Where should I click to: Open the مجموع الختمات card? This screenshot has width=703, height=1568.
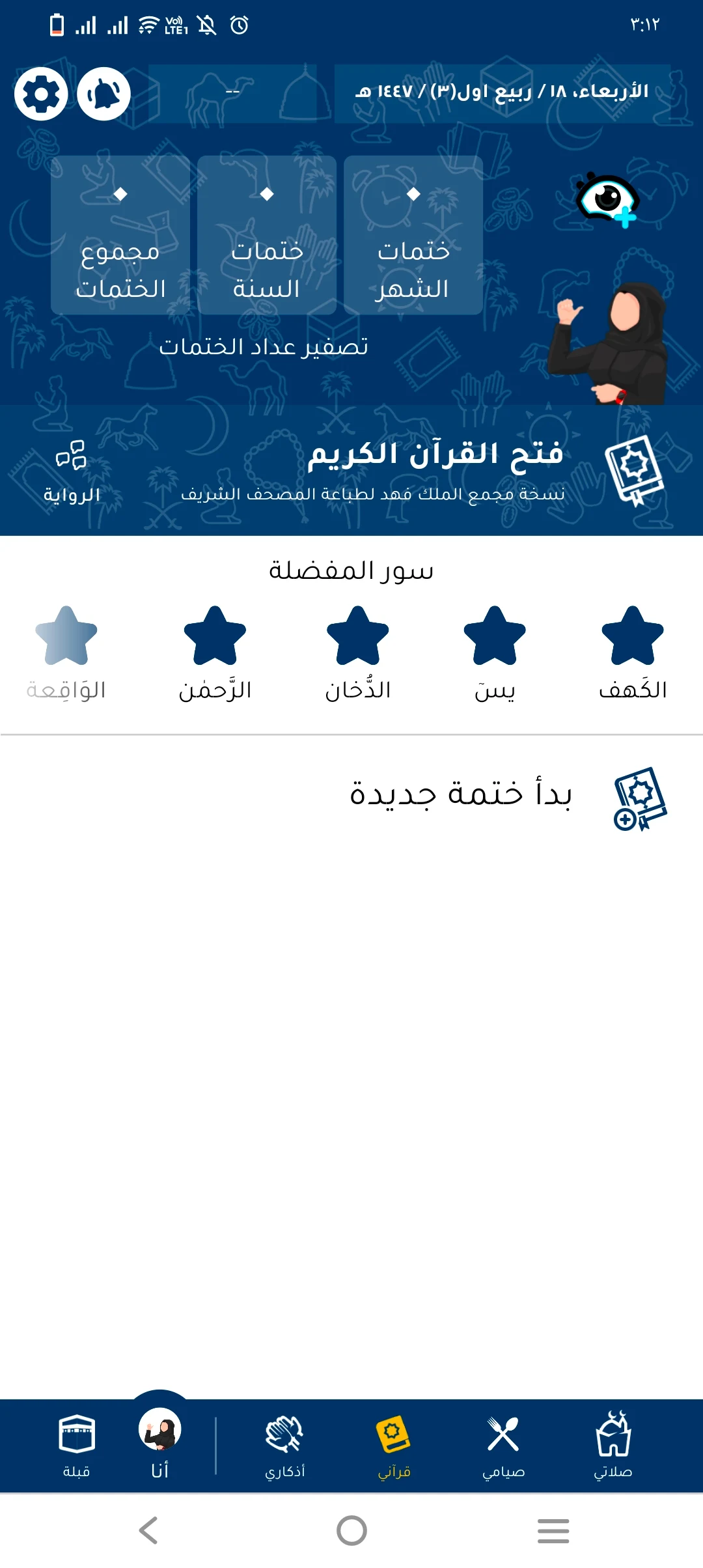120,235
